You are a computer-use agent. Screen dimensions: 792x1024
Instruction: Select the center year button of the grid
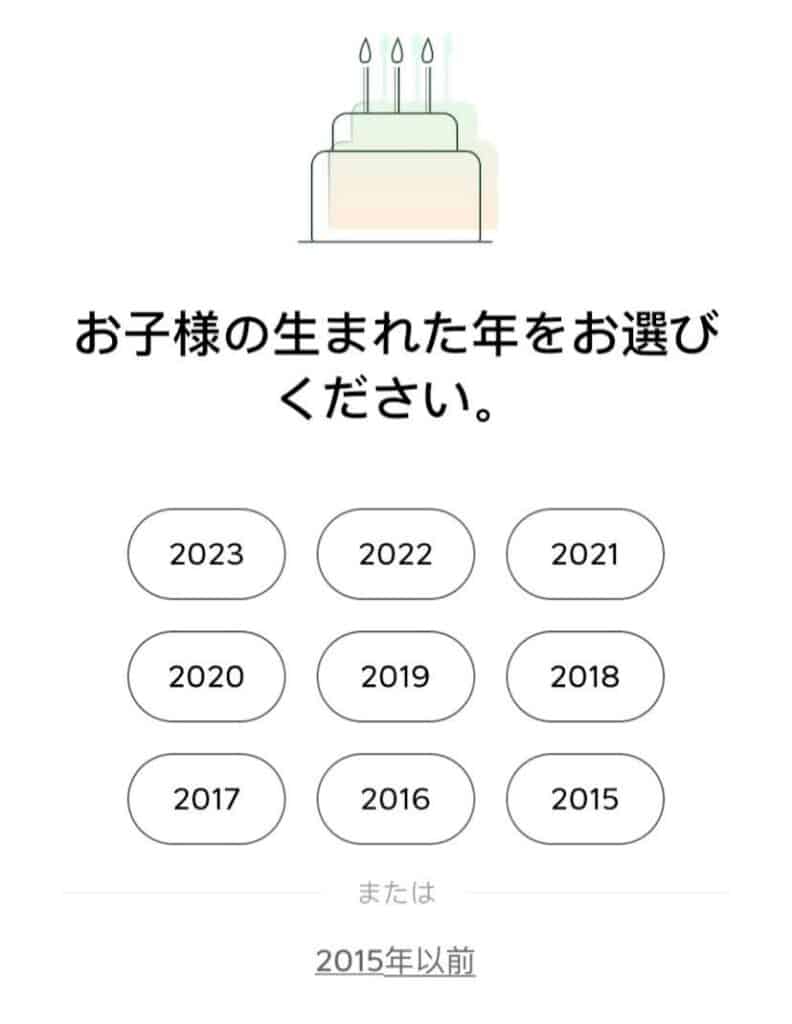tap(396, 676)
